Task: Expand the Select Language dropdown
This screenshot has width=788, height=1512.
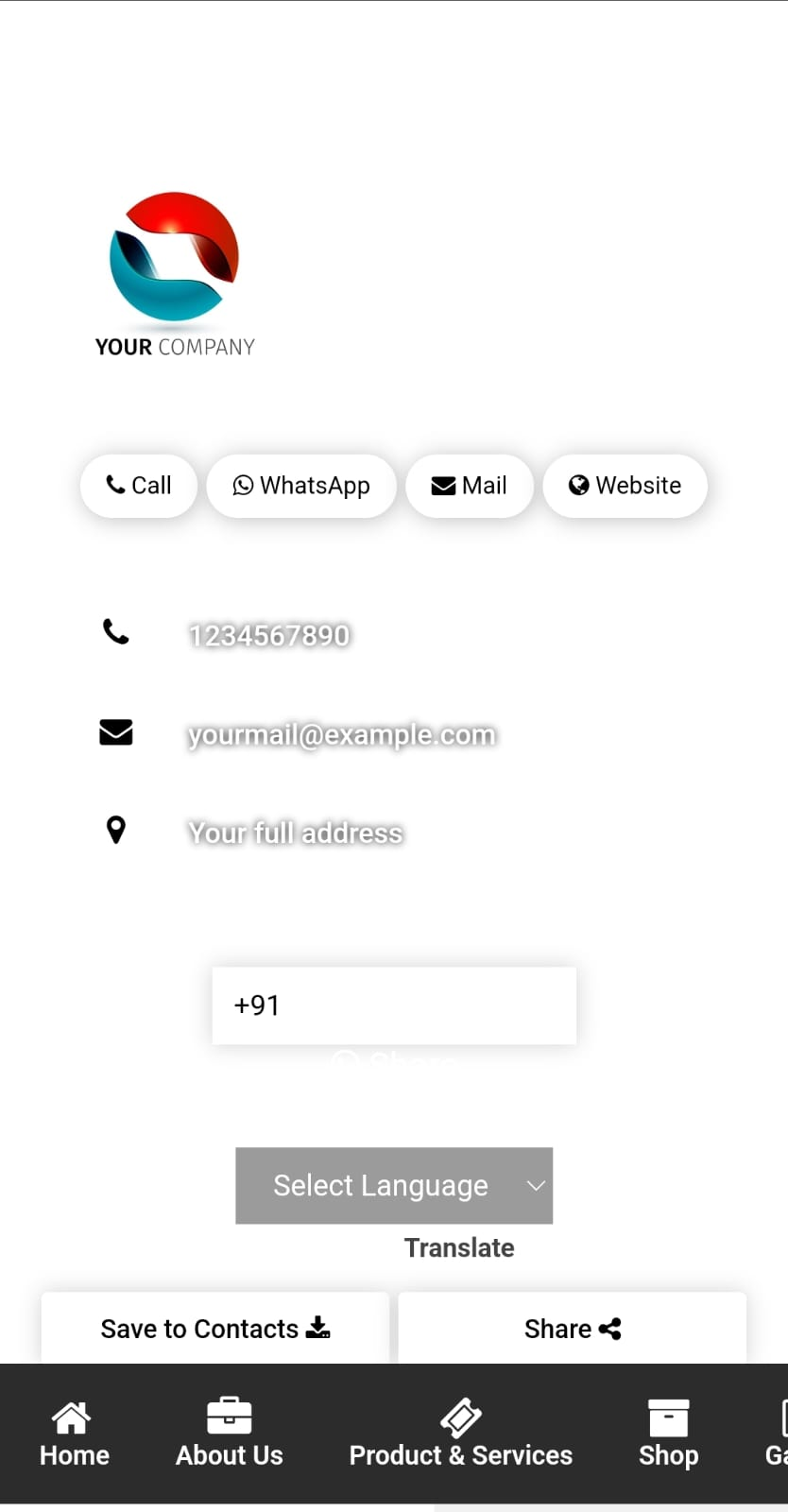Action: click(x=394, y=1186)
